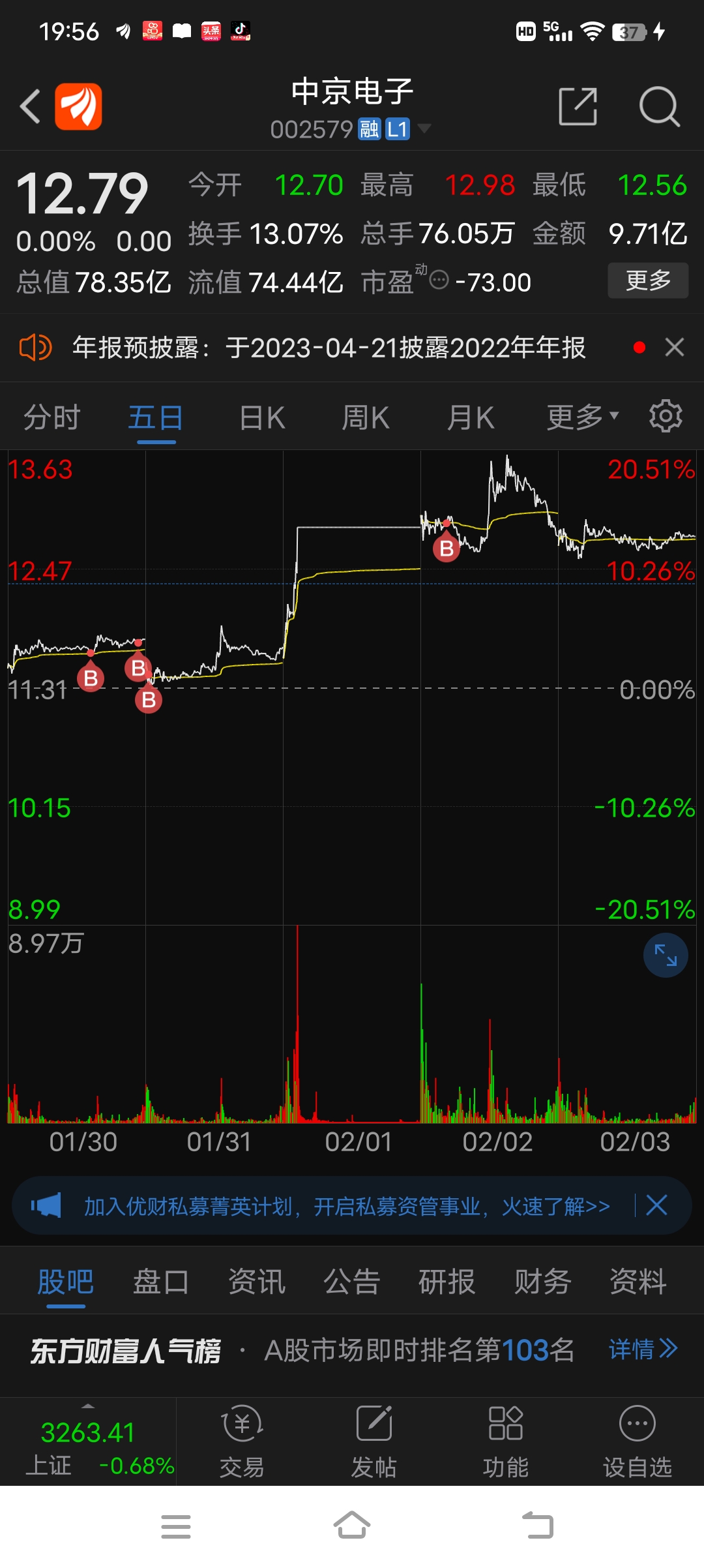
Task: Open chart settings gear
Action: click(666, 416)
